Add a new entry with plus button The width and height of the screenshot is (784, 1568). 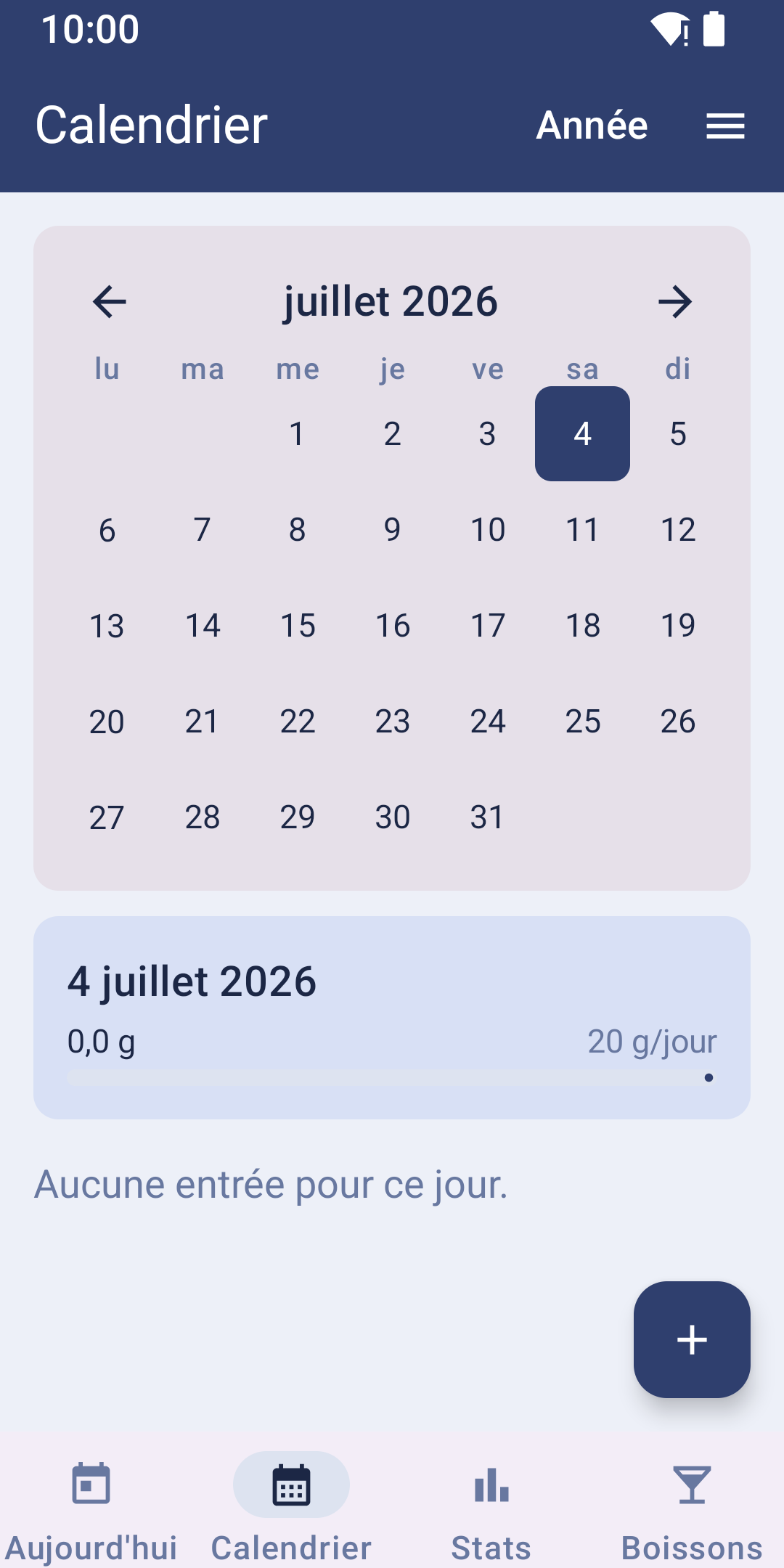click(x=692, y=1339)
